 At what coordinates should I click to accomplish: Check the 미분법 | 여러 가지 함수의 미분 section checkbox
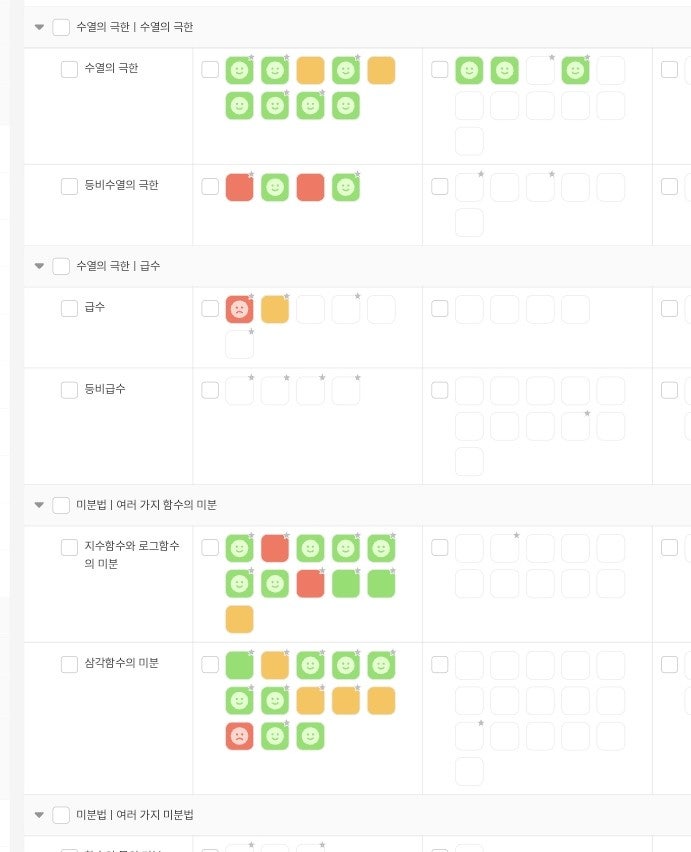coord(61,505)
